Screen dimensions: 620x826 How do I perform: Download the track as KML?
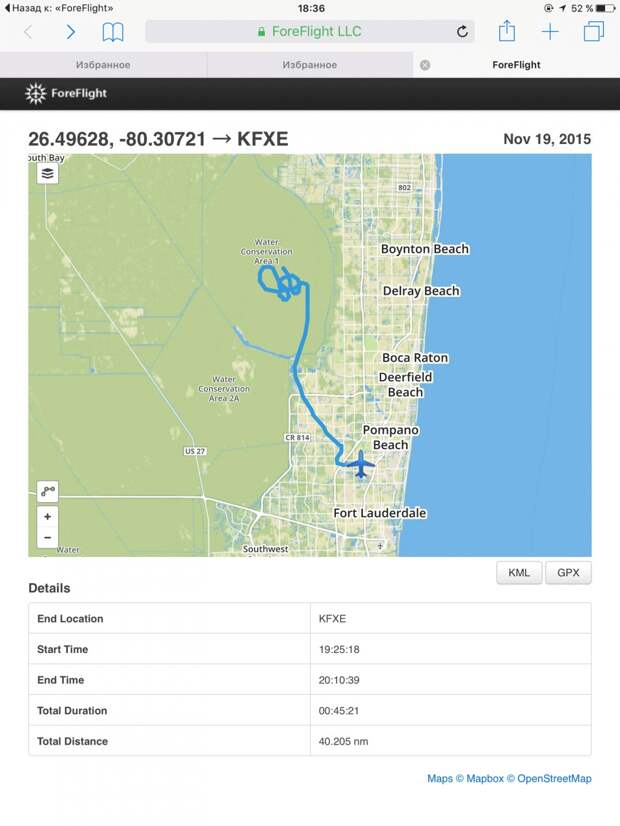tap(519, 573)
